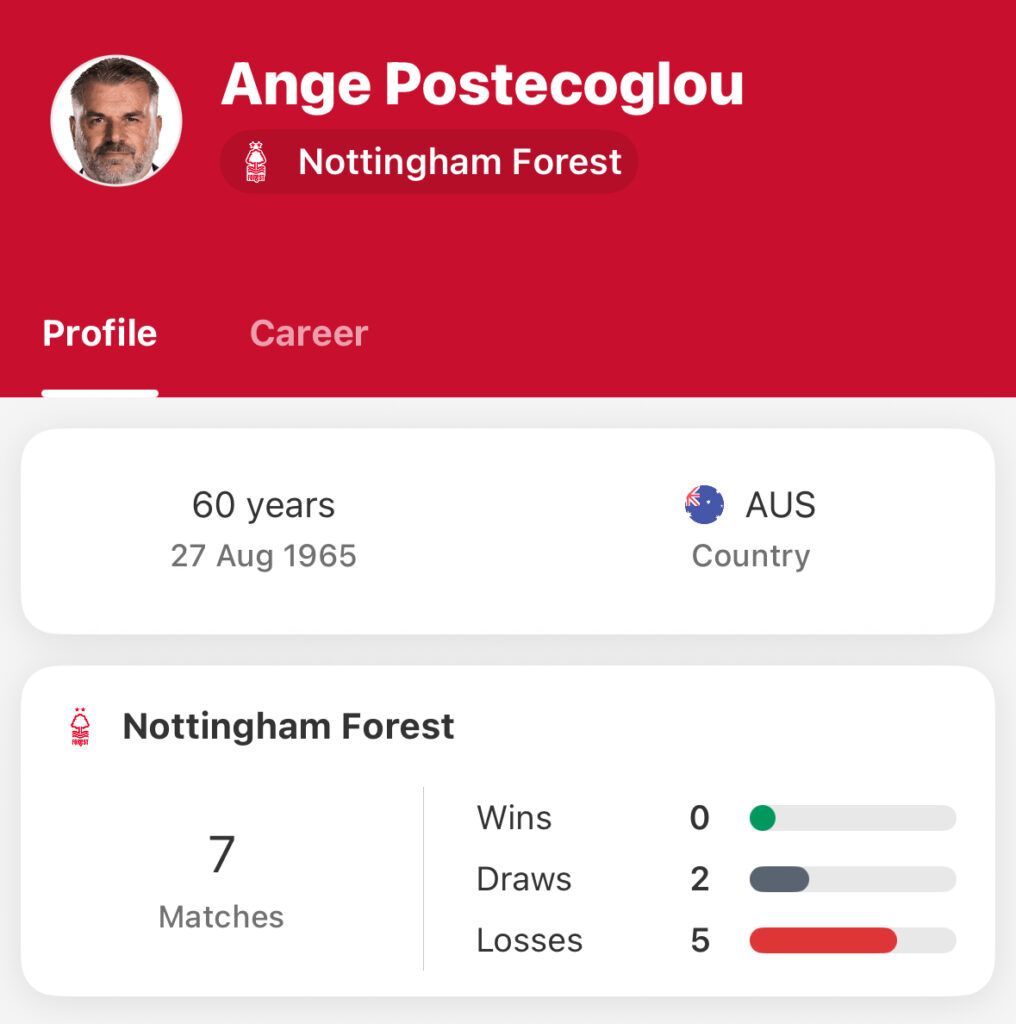Select the Profile tab
The image size is (1016, 1024).
(x=100, y=333)
